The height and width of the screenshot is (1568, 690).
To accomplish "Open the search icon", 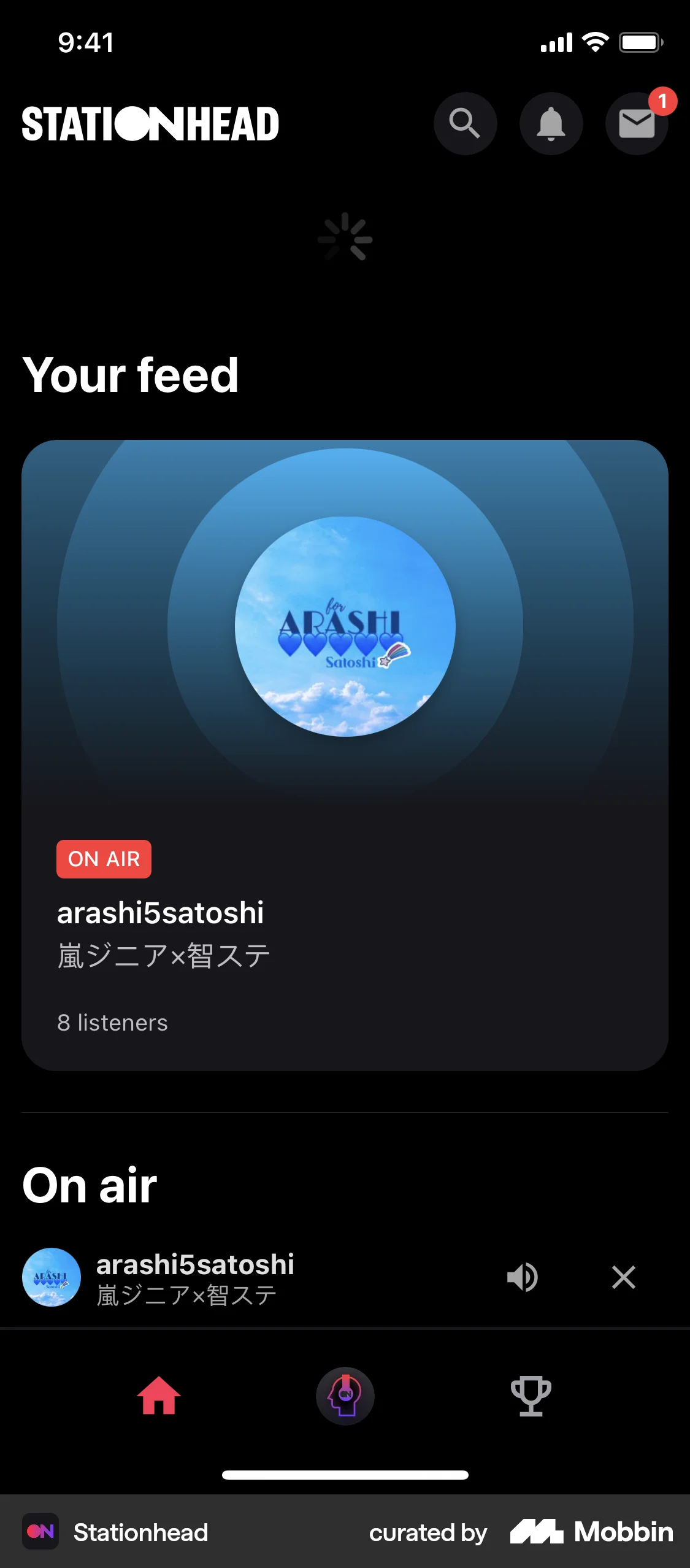I will coord(465,123).
